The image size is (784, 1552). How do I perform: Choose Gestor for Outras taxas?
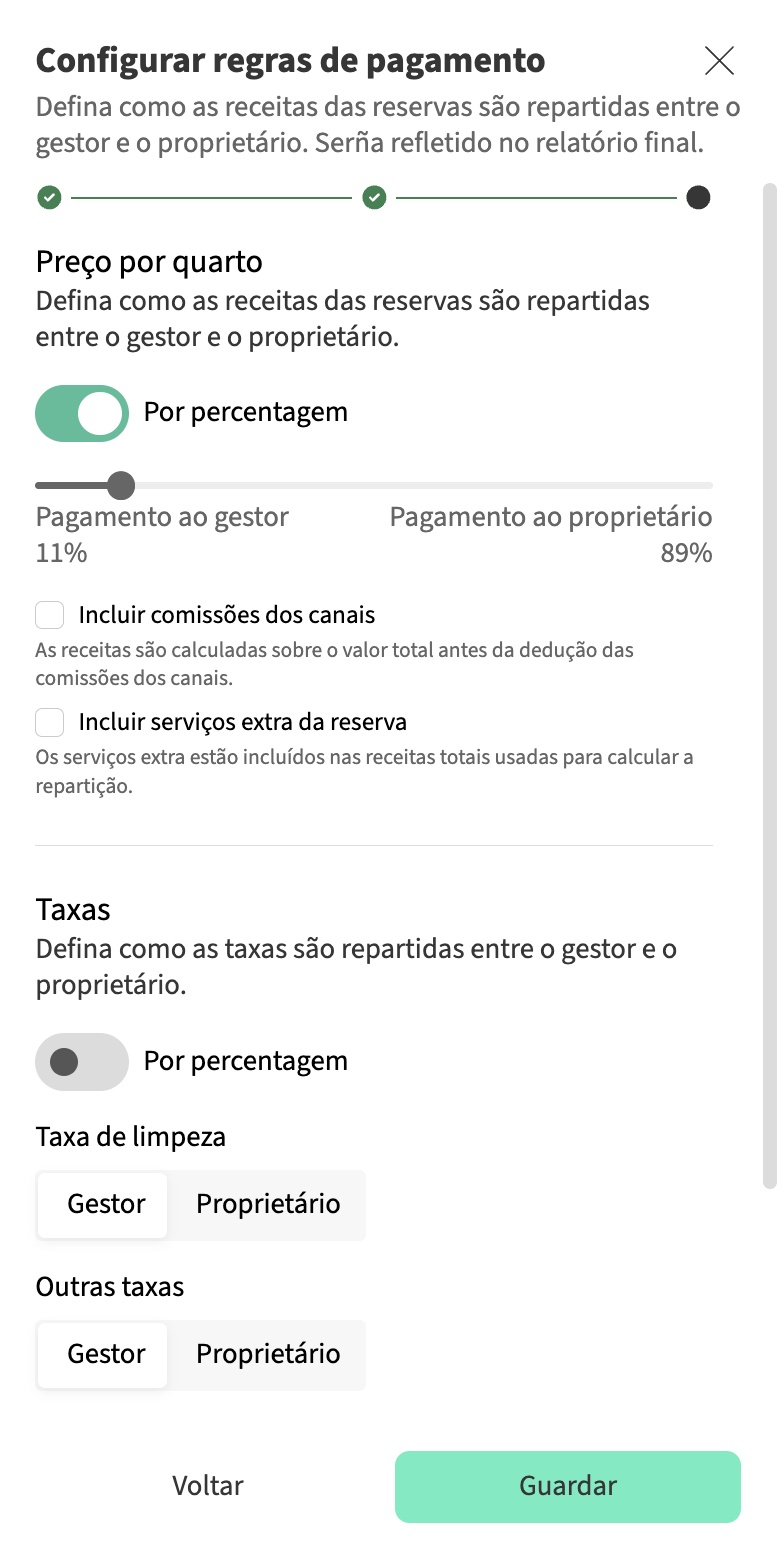pyautogui.click(x=106, y=1354)
